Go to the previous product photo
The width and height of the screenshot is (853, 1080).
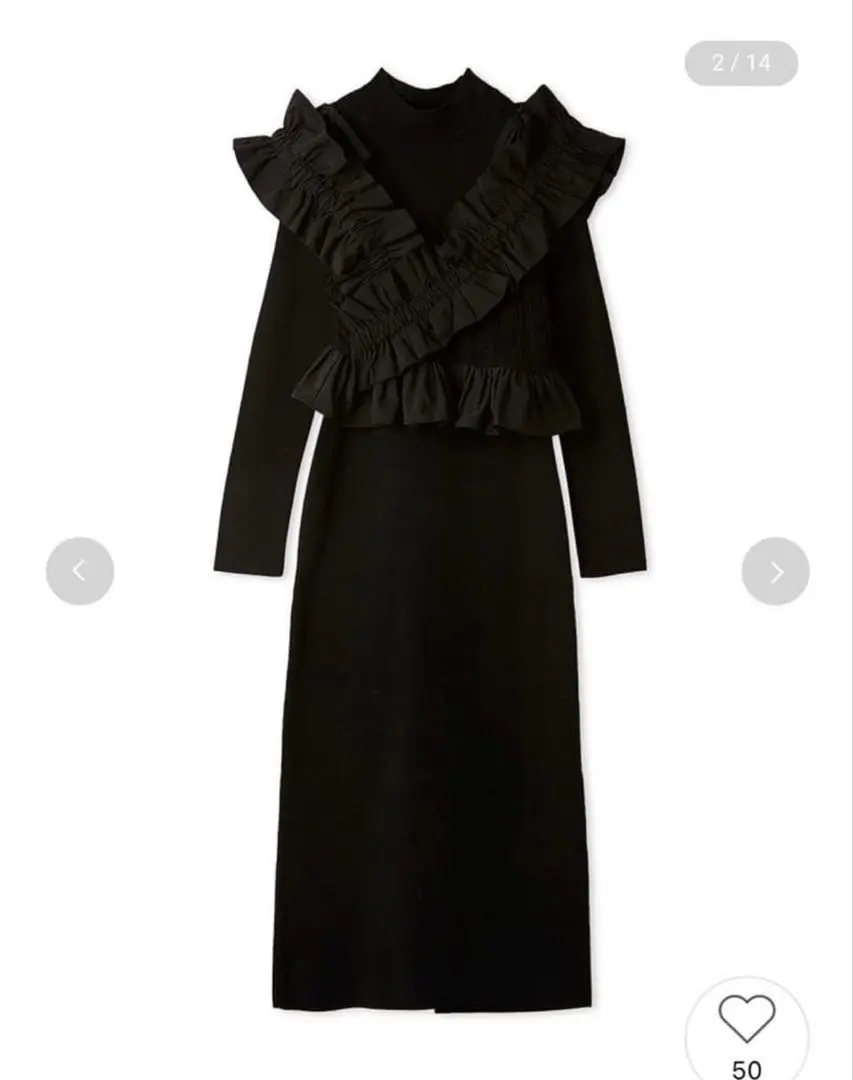coord(80,571)
